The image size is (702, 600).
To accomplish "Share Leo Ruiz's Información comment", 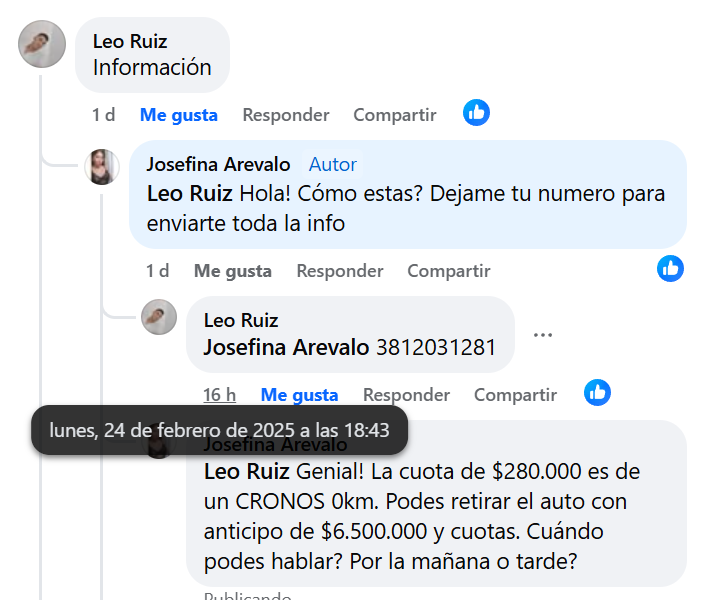I will pos(394,115).
